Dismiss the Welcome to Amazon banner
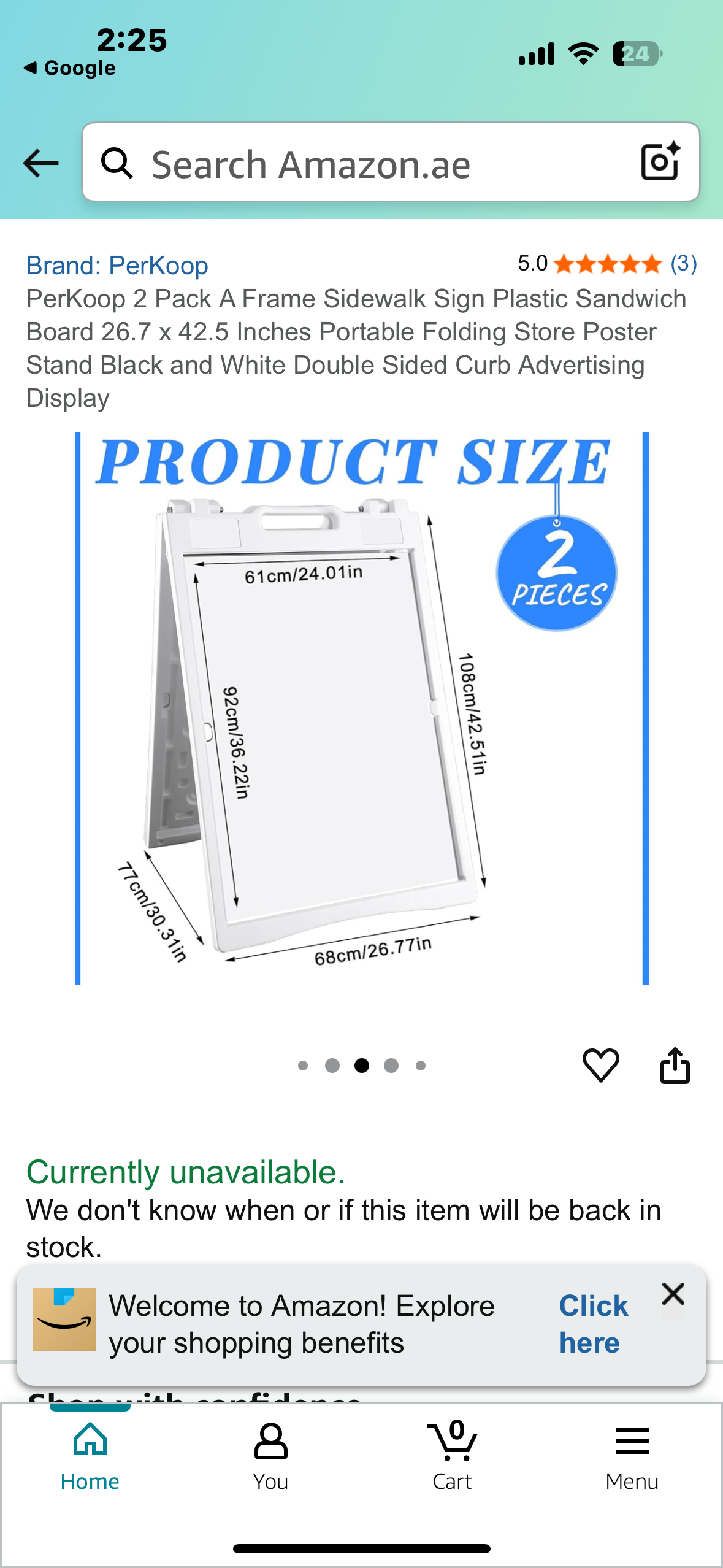The height and width of the screenshot is (1568, 723). [673, 1294]
